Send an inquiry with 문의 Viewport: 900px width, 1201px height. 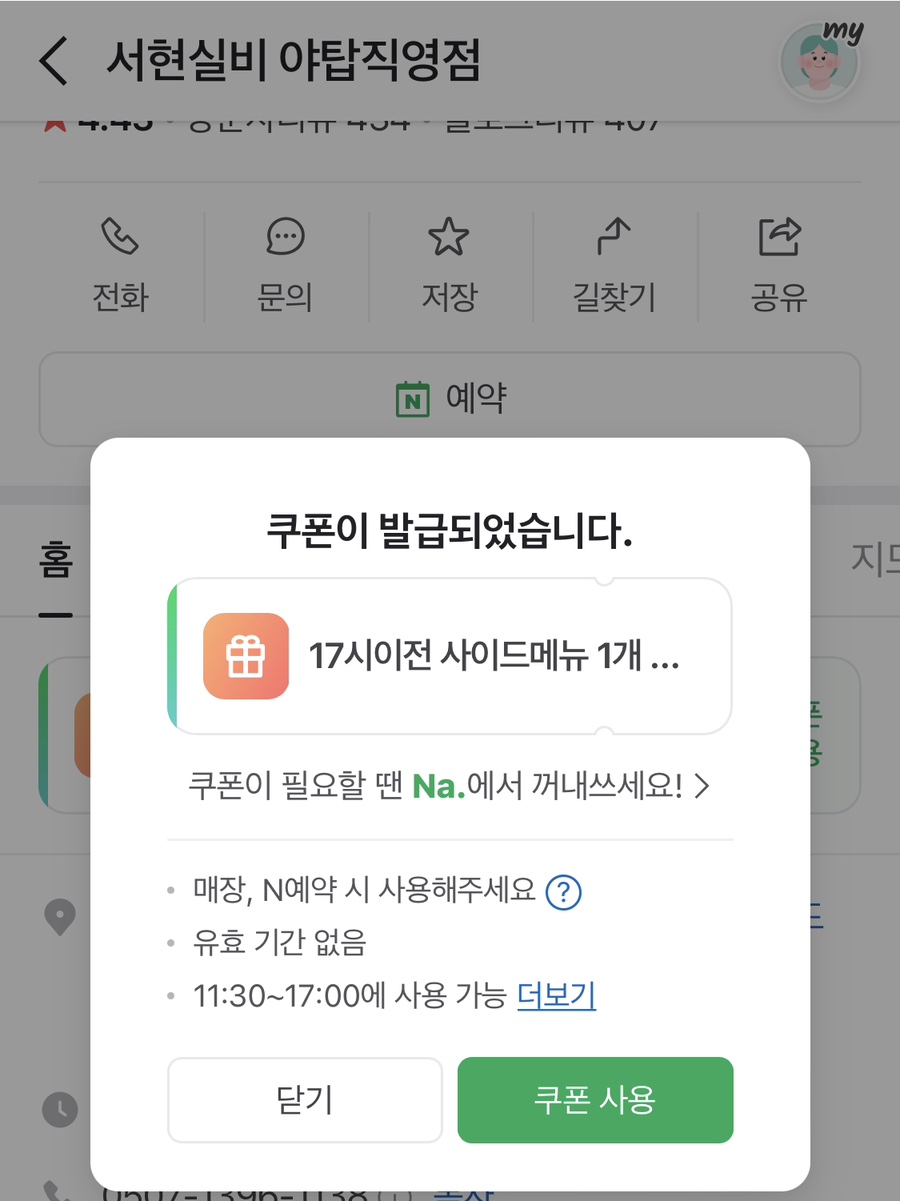pos(285,265)
